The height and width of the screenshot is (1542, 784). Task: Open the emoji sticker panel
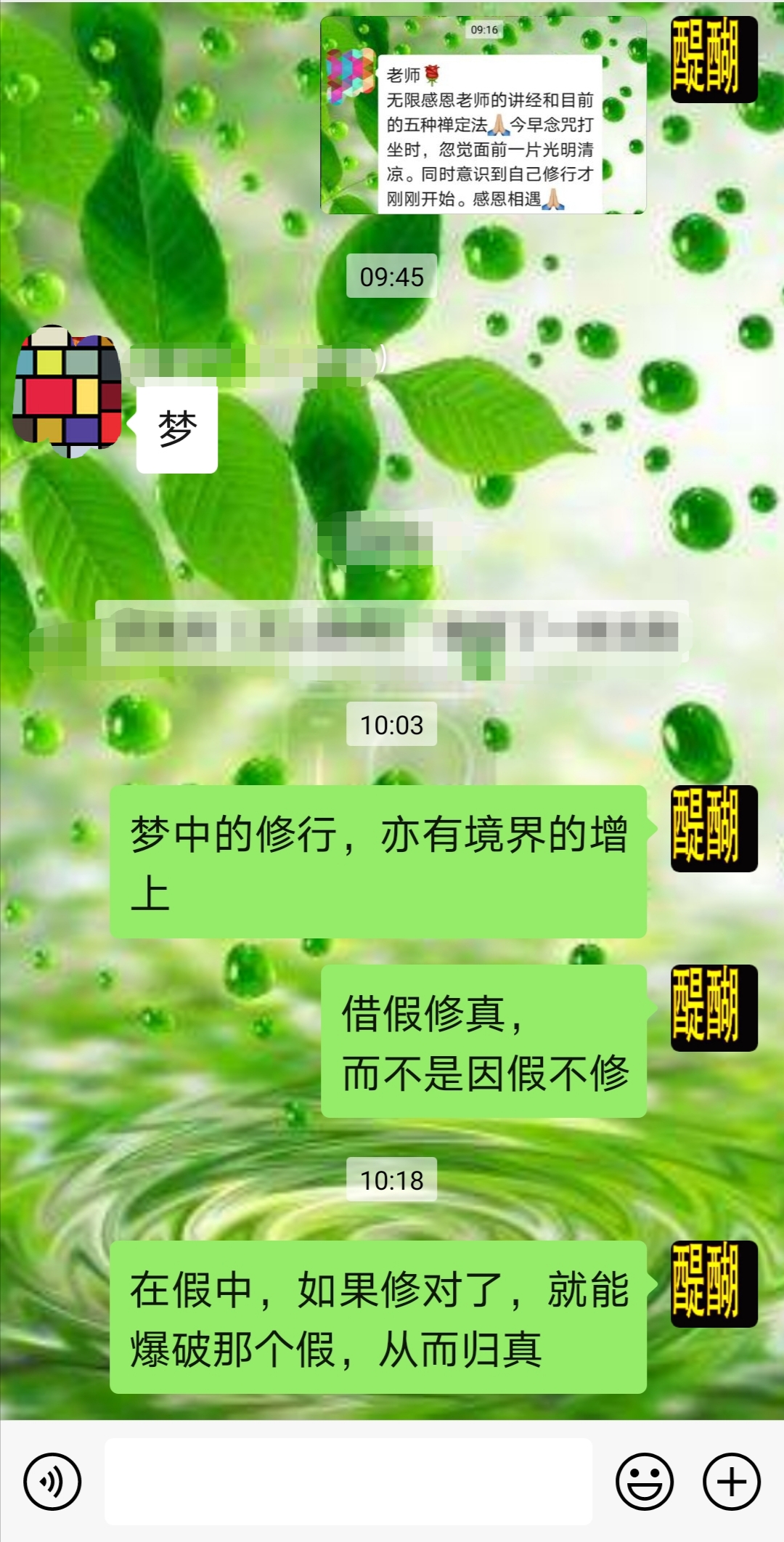point(644,1482)
